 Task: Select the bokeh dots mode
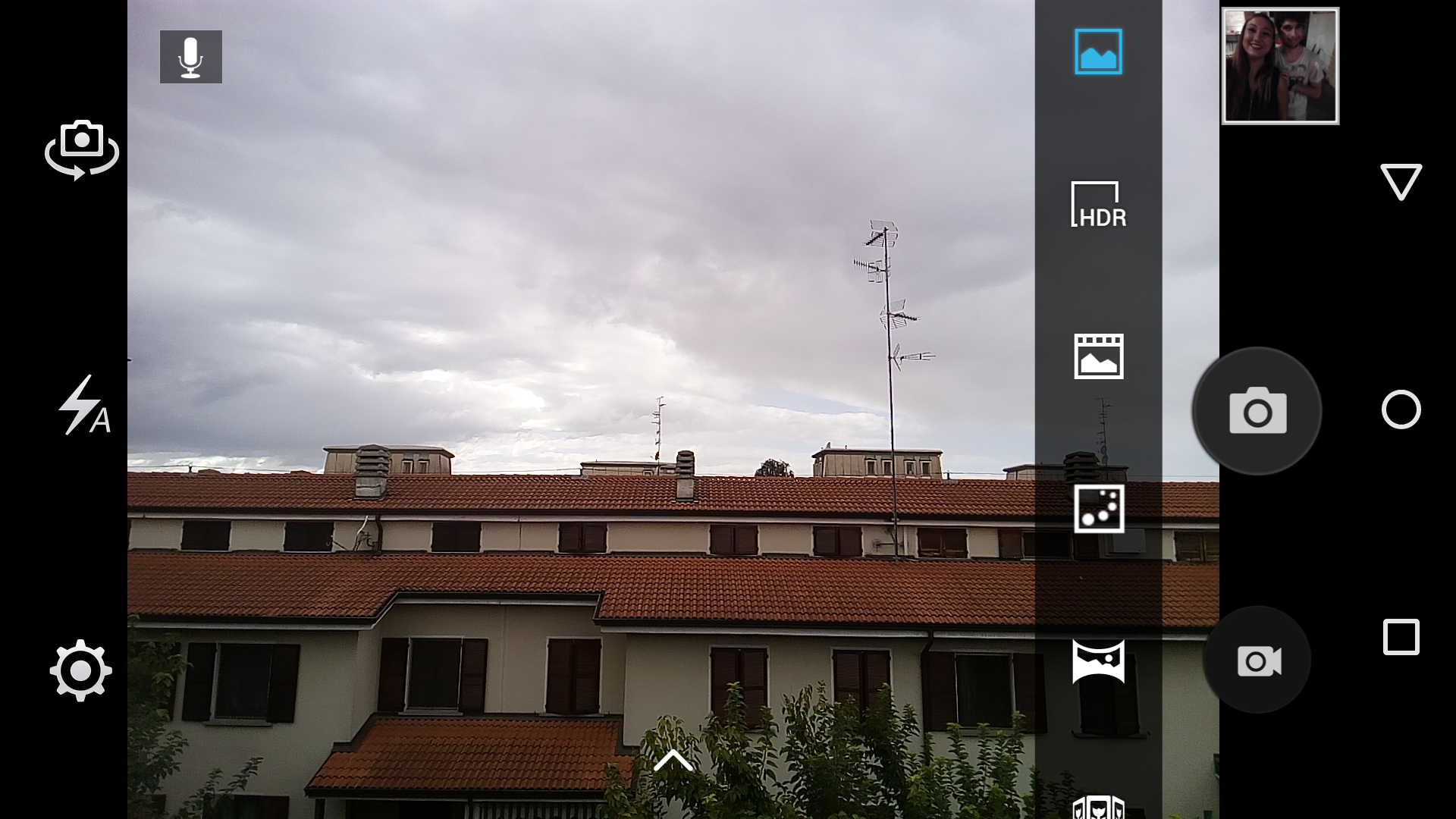tap(1098, 509)
